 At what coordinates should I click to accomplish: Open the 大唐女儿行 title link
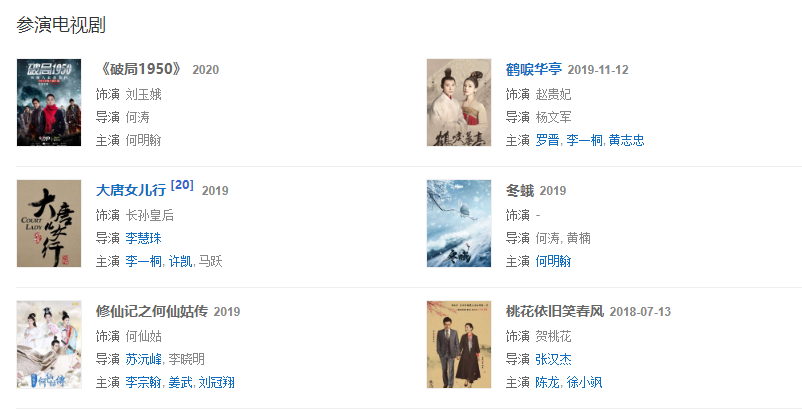pyautogui.click(x=132, y=190)
